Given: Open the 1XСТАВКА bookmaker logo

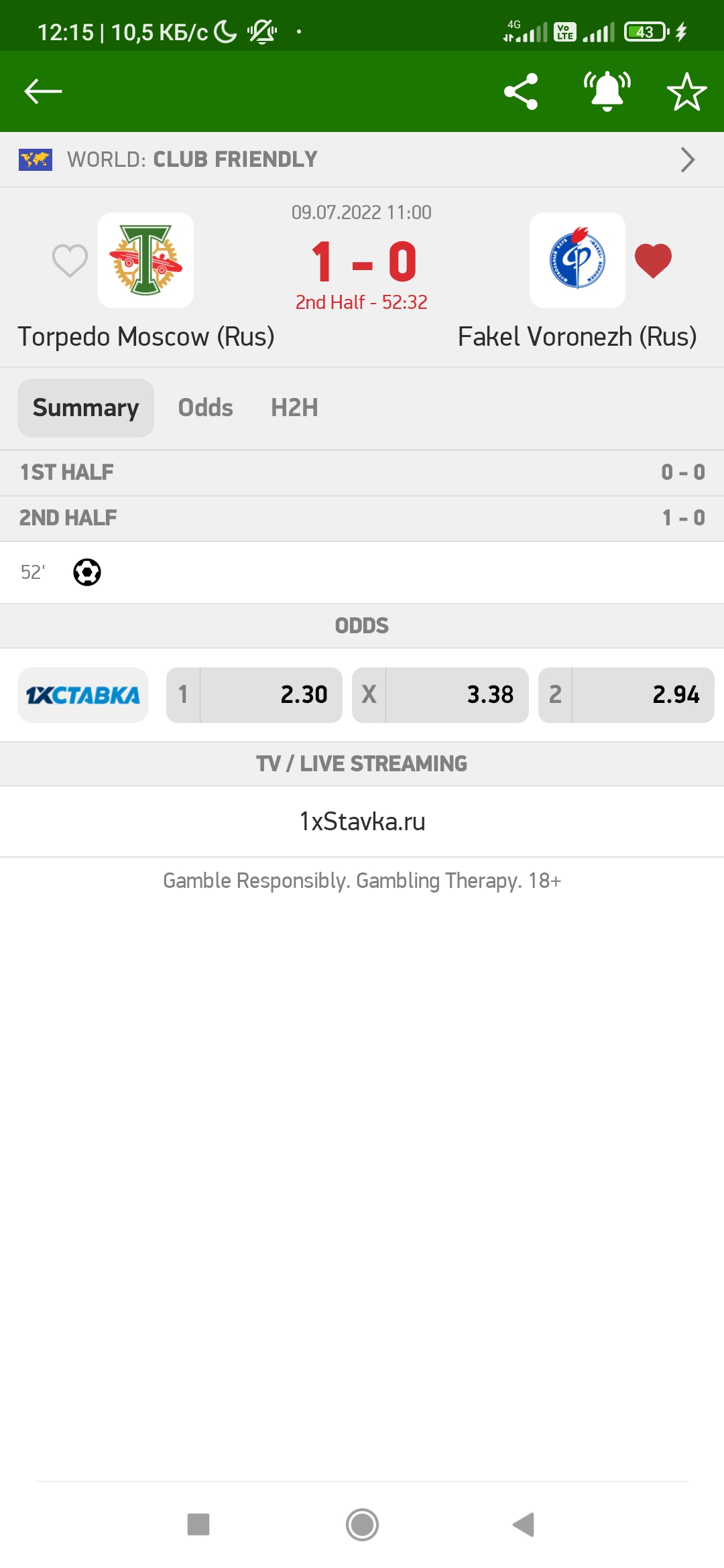Looking at the screenshot, I should click(x=83, y=695).
